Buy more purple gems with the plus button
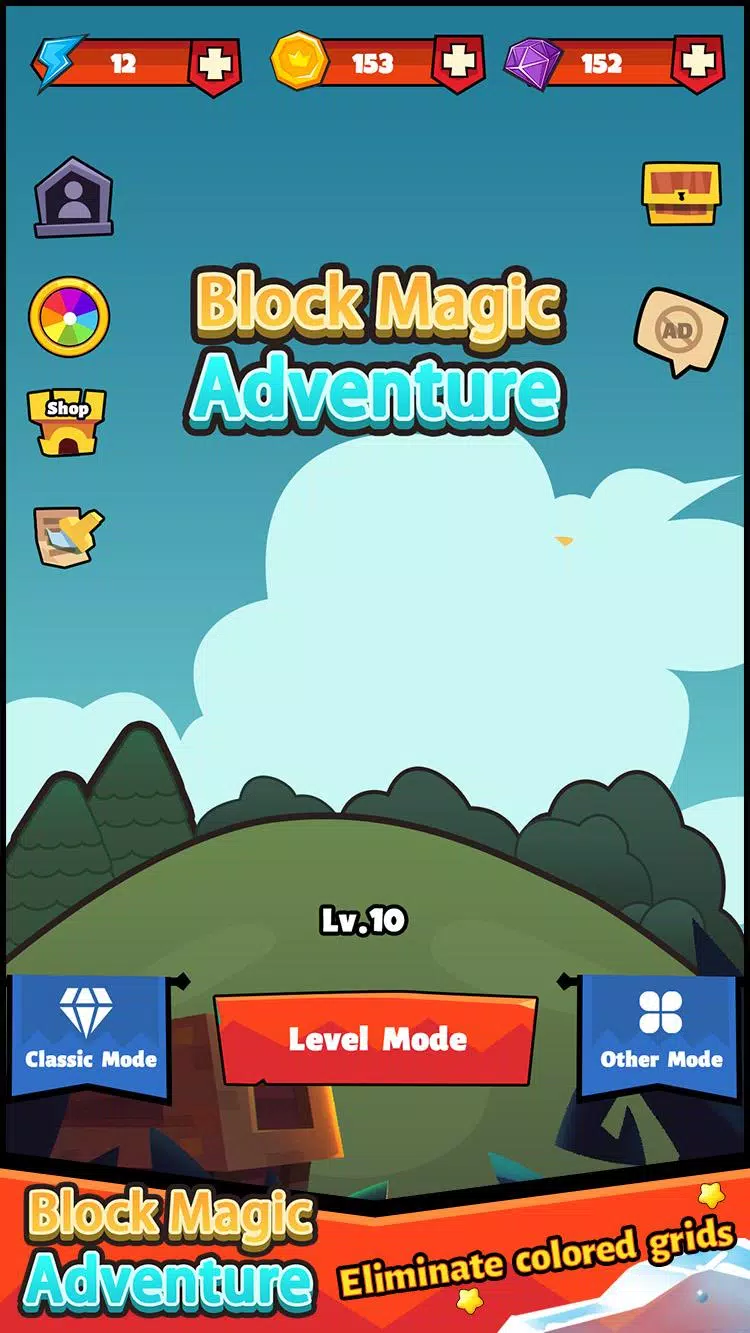The image size is (750, 1333). tap(698, 63)
